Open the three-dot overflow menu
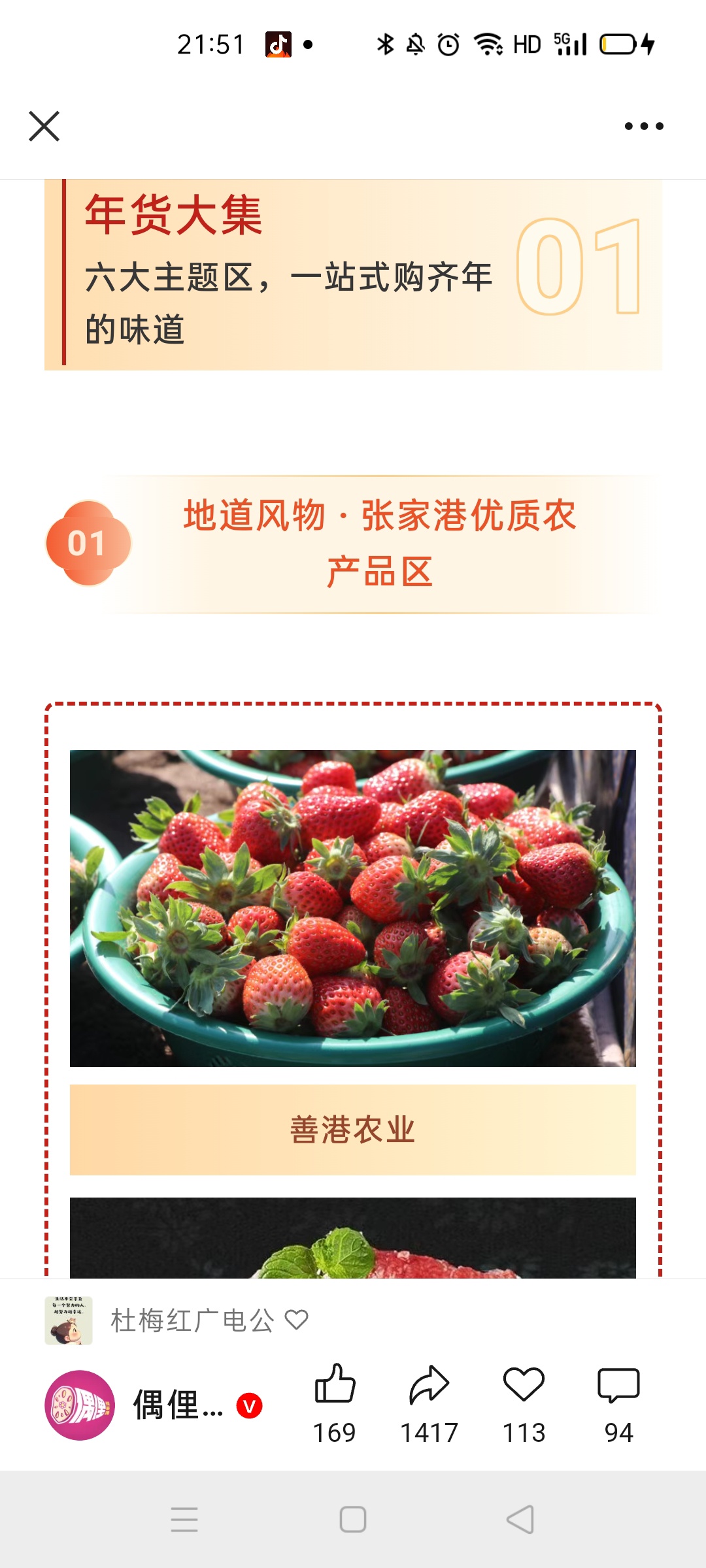This screenshot has height=1568, width=706. click(x=643, y=126)
